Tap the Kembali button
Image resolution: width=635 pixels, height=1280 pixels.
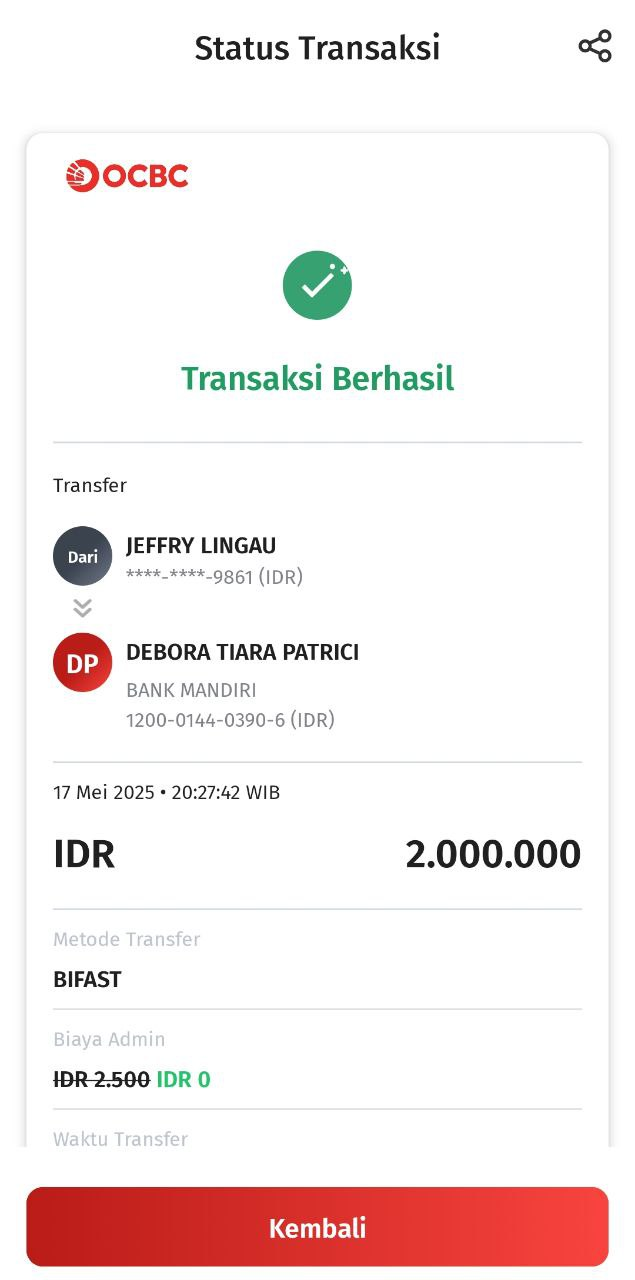click(317, 1227)
